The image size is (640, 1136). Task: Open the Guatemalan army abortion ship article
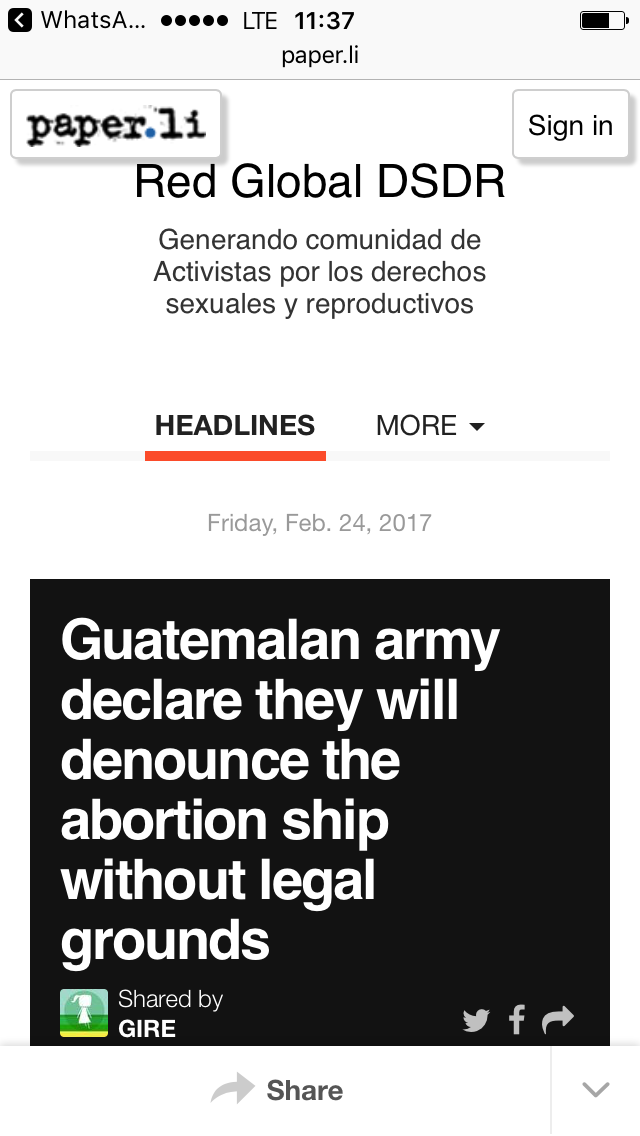tap(280, 789)
